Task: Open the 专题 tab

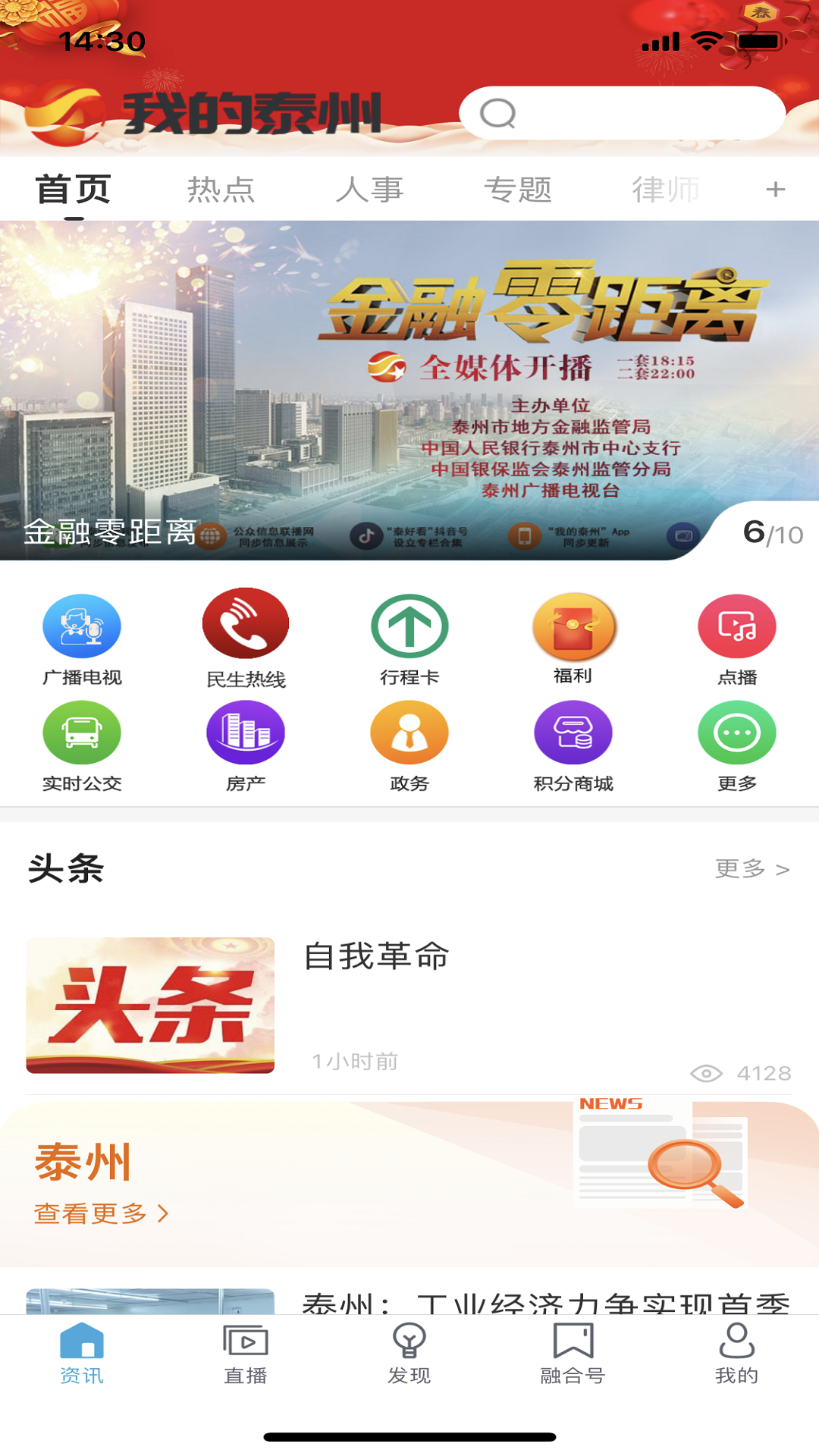Action: point(518,190)
